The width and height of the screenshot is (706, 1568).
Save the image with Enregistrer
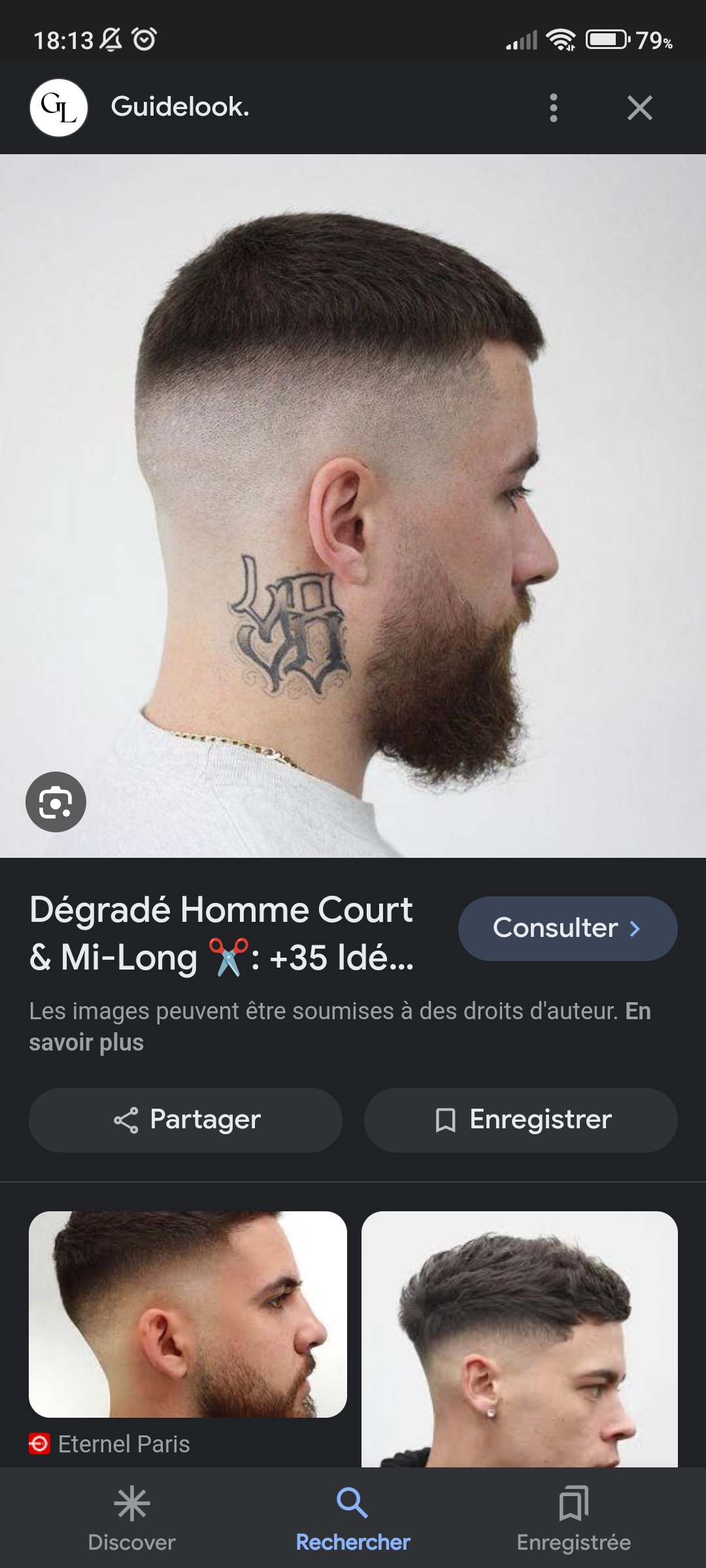520,1120
